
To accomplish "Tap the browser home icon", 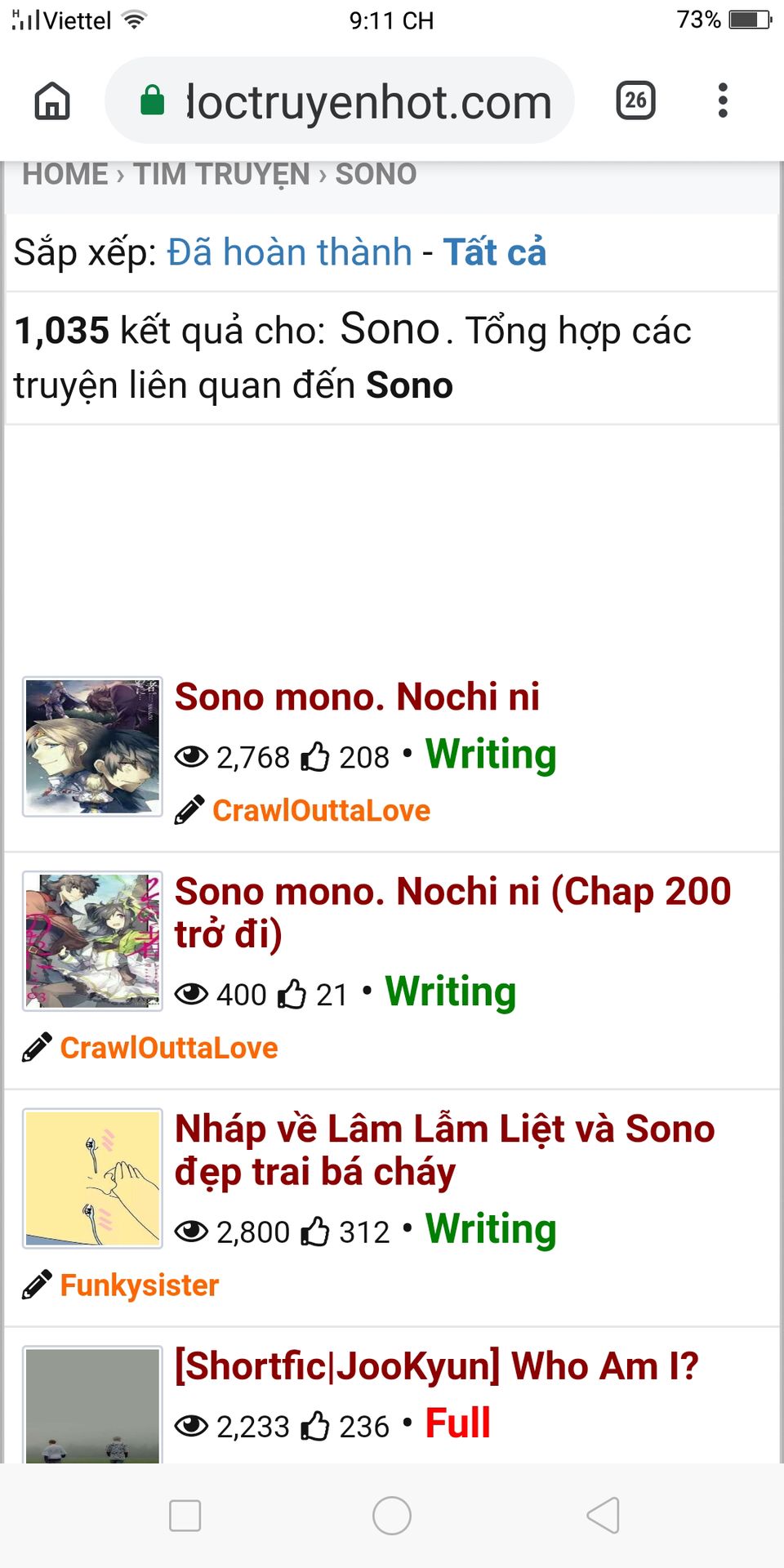I will pos(52,101).
